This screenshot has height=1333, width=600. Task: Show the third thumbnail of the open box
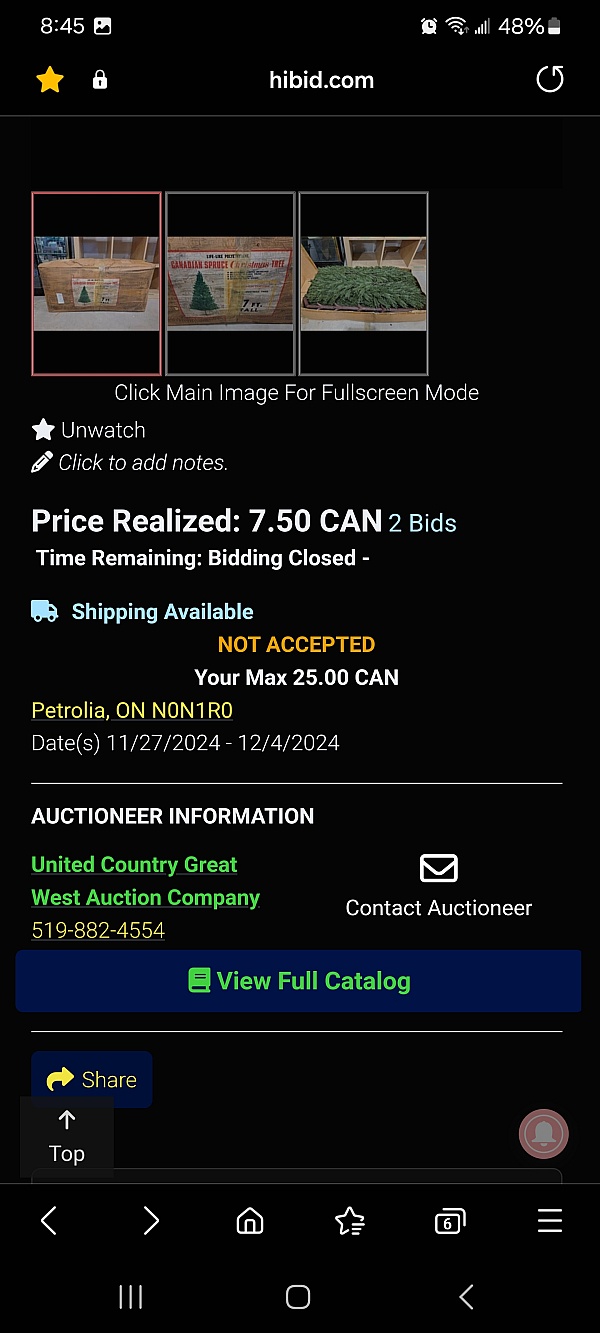pyautogui.click(x=363, y=283)
